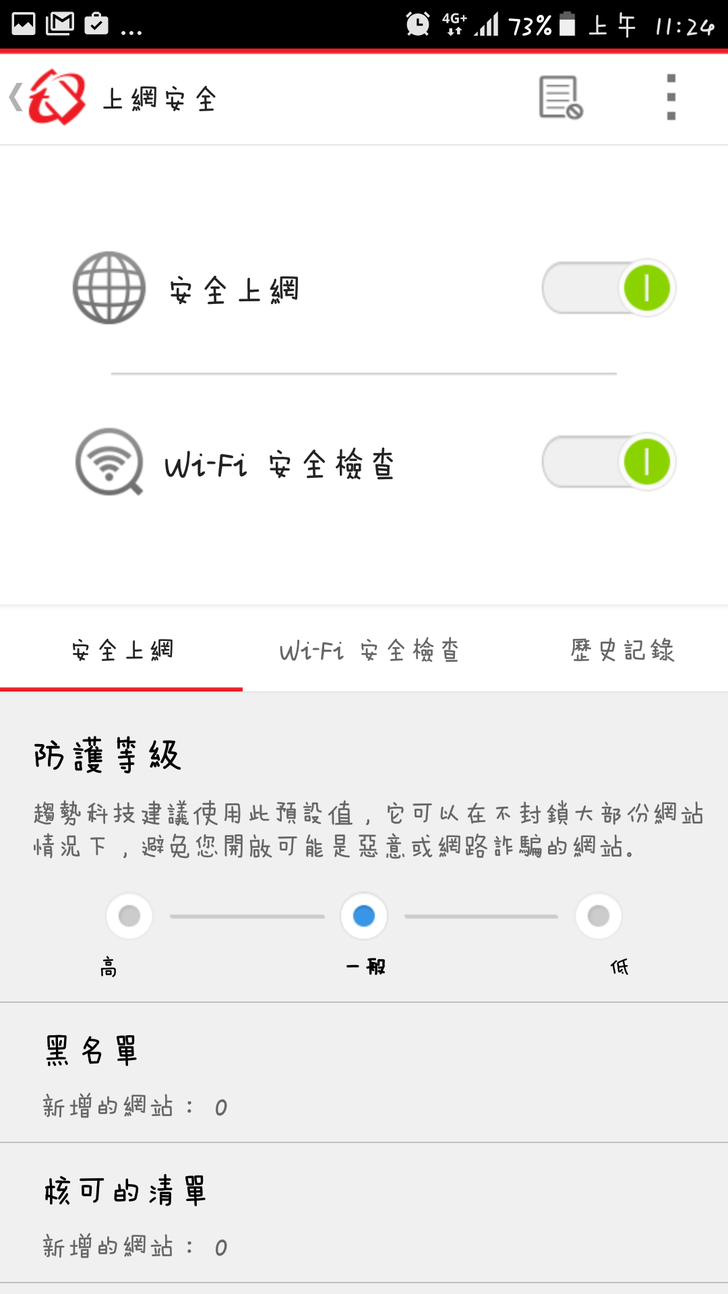This screenshot has height=1294, width=728.
Task: Set protection level to 高
Action: [x=129, y=916]
